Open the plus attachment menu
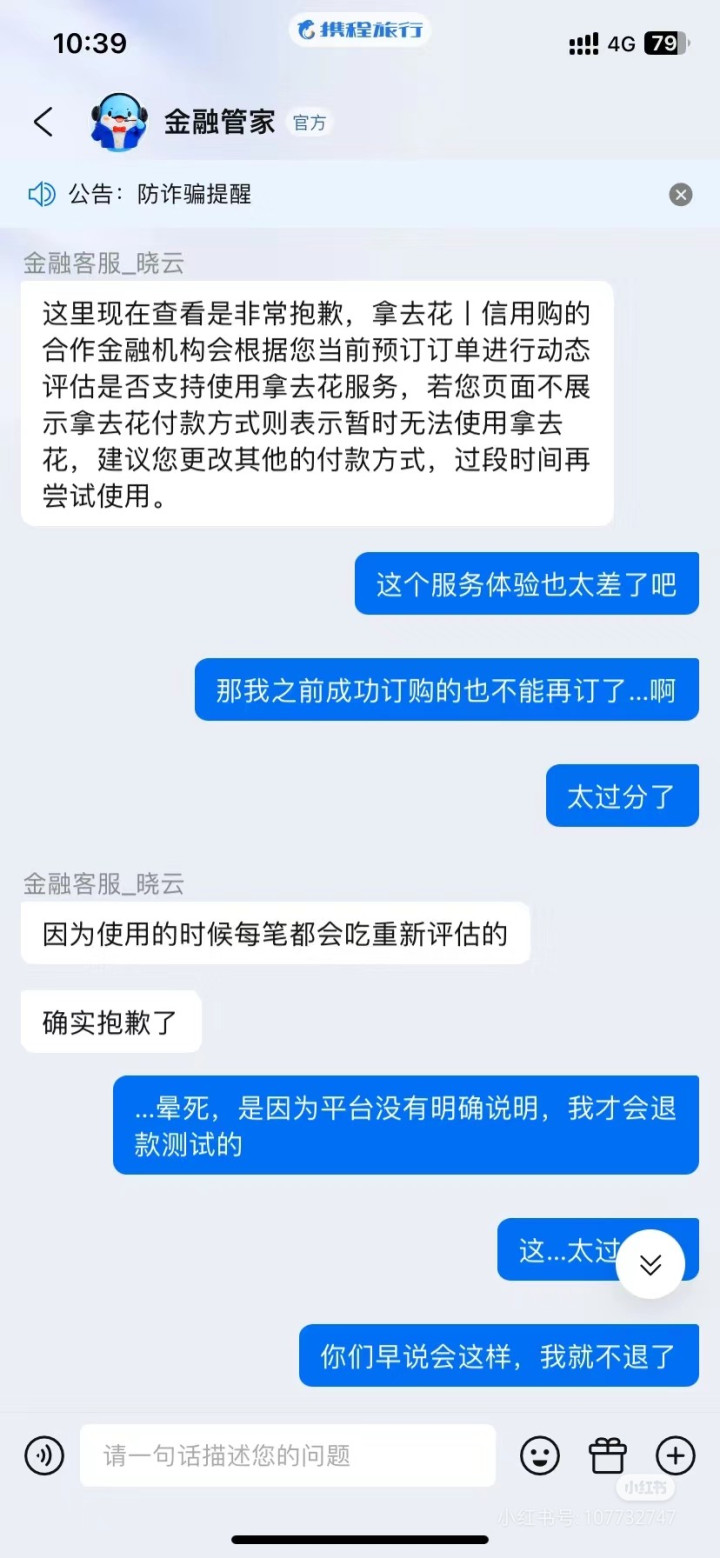Screen dimensions: 720x1558 click(x=675, y=1455)
